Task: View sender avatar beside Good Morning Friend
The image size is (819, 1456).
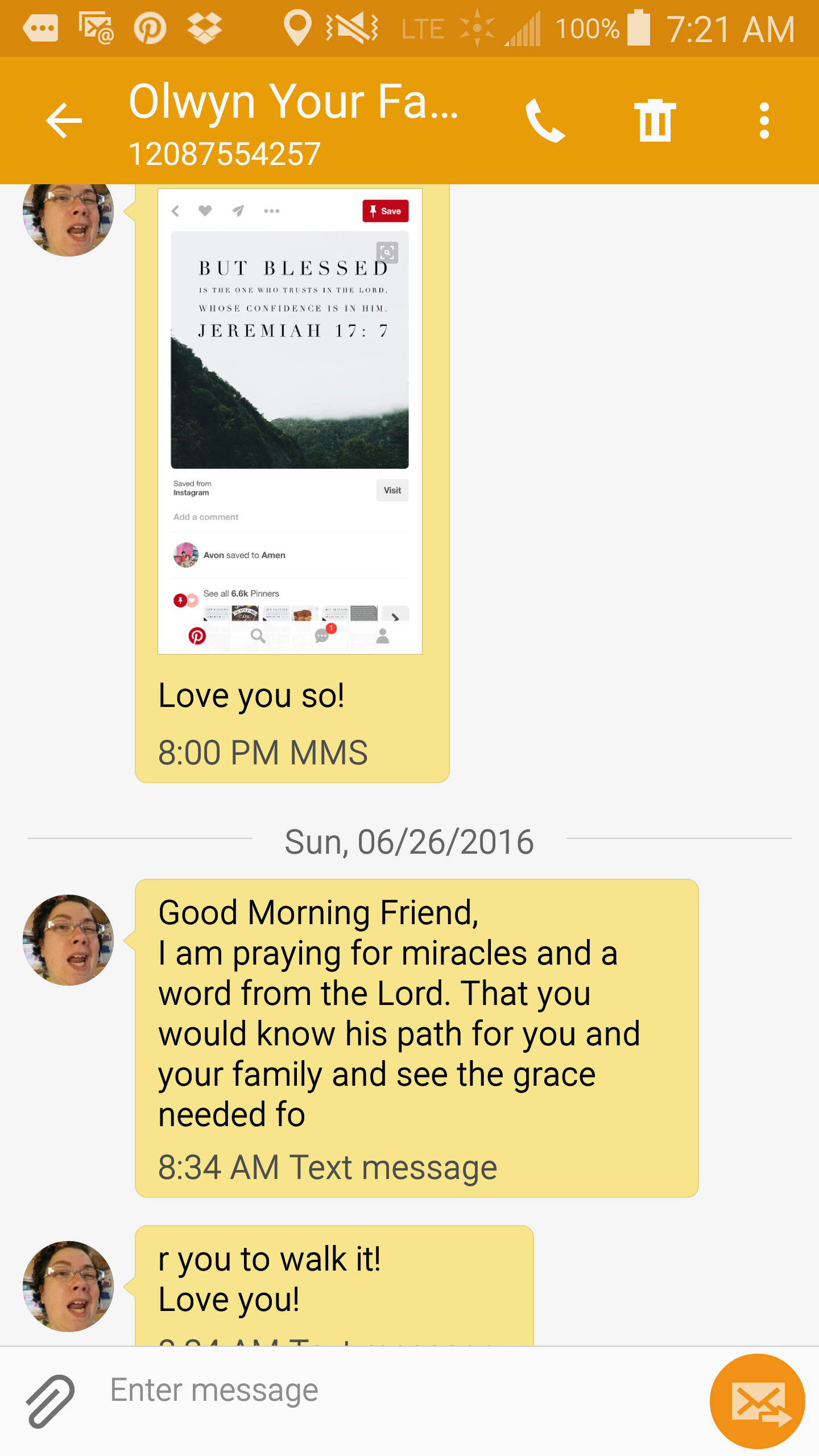Action: coord(68,940)
